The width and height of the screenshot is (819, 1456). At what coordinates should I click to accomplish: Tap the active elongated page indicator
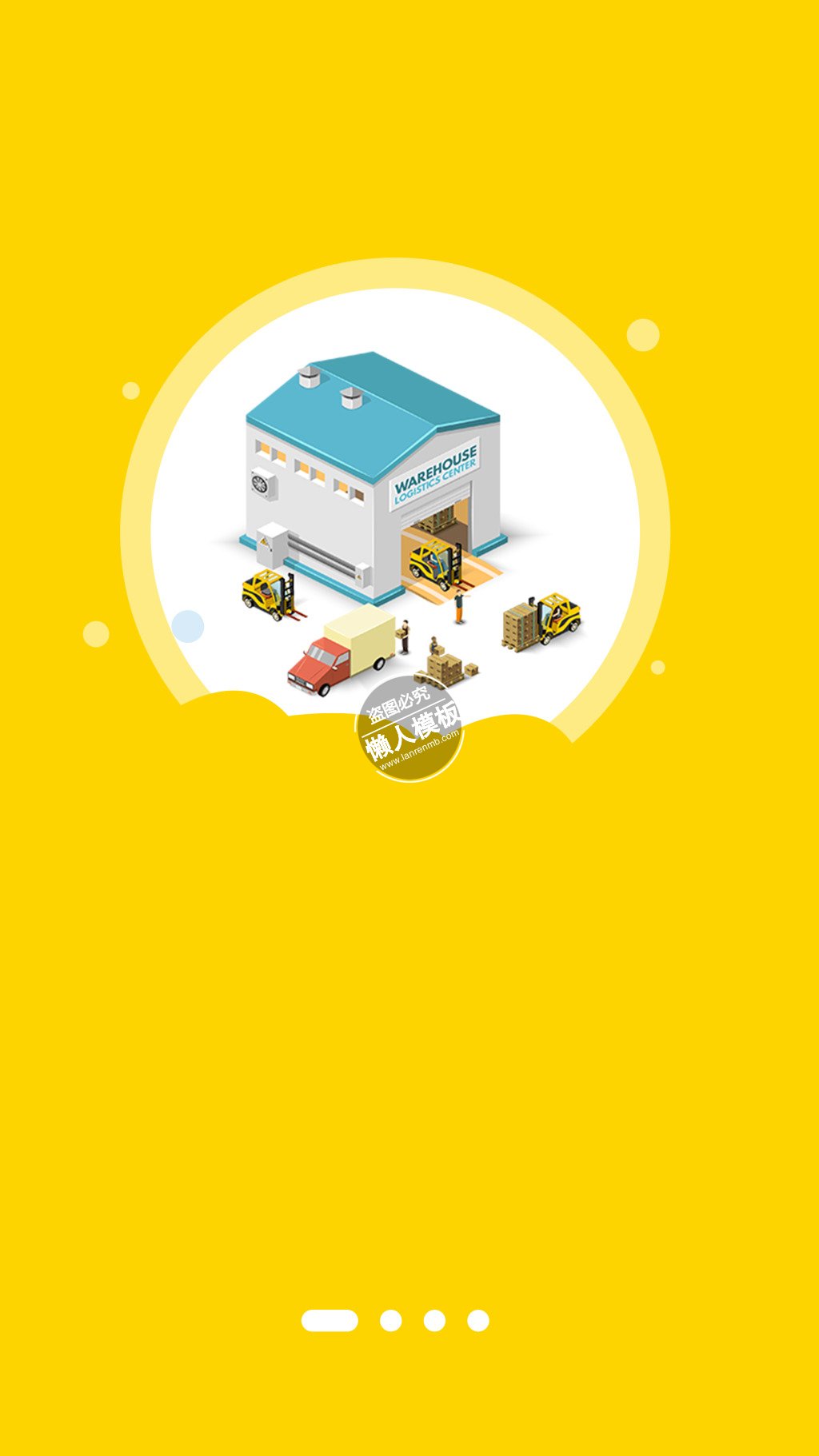pos(330,1320)
